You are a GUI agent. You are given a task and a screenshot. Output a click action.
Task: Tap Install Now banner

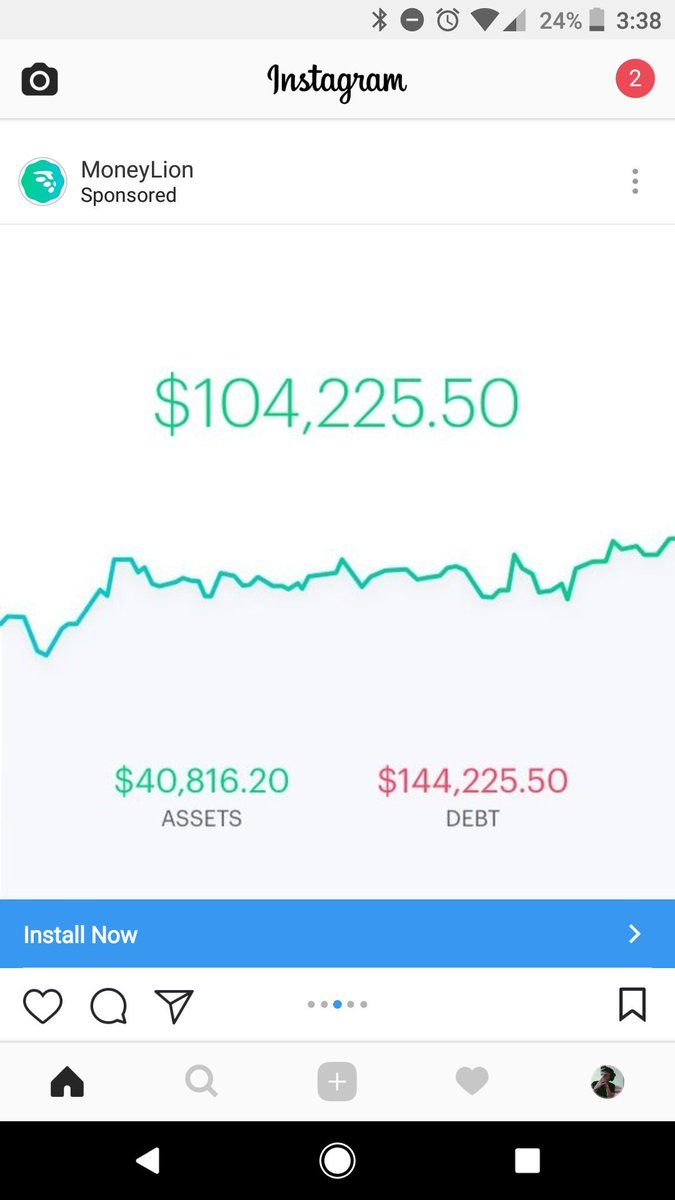(337, 934)
